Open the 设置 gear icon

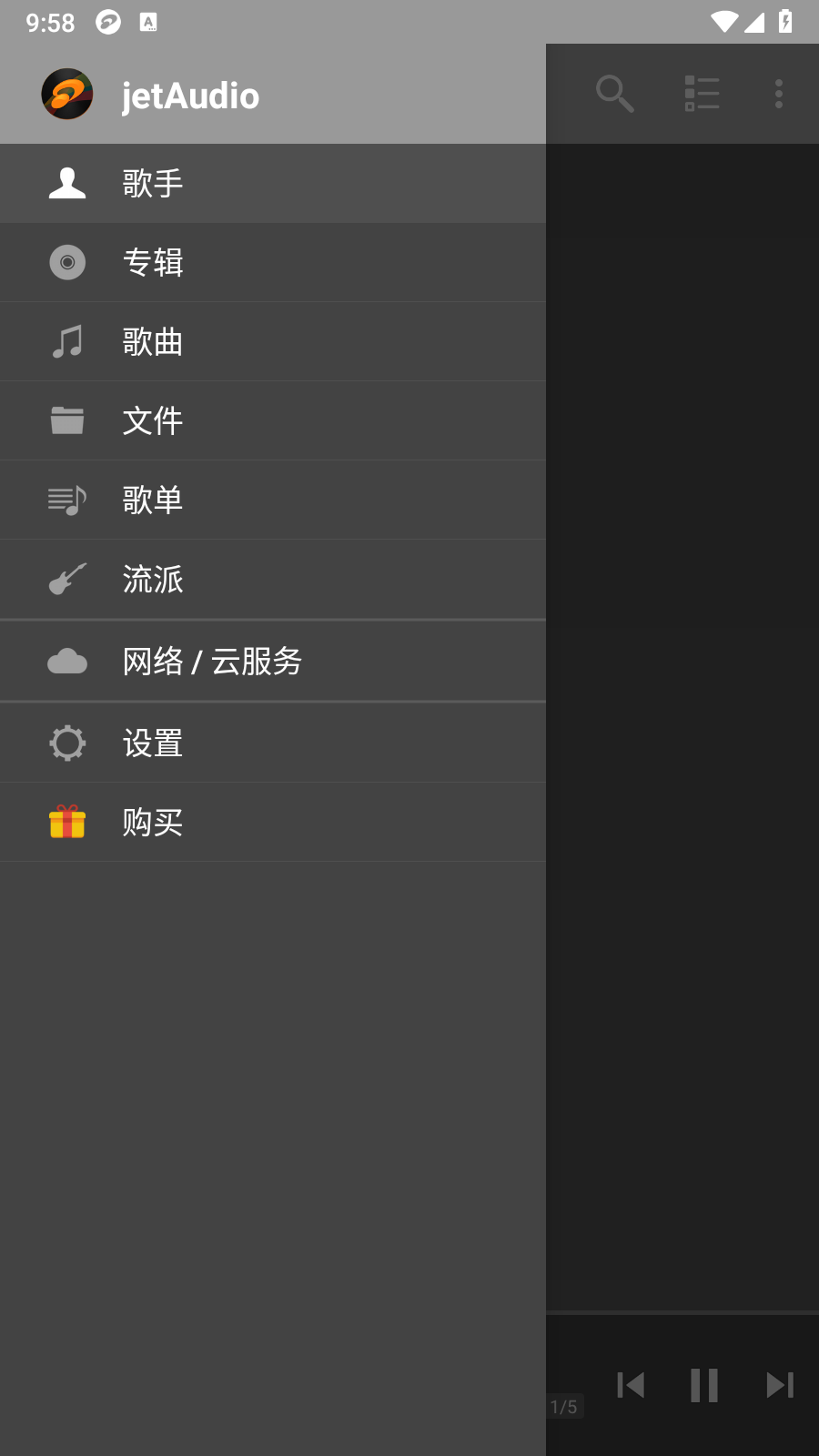(67, 743)
